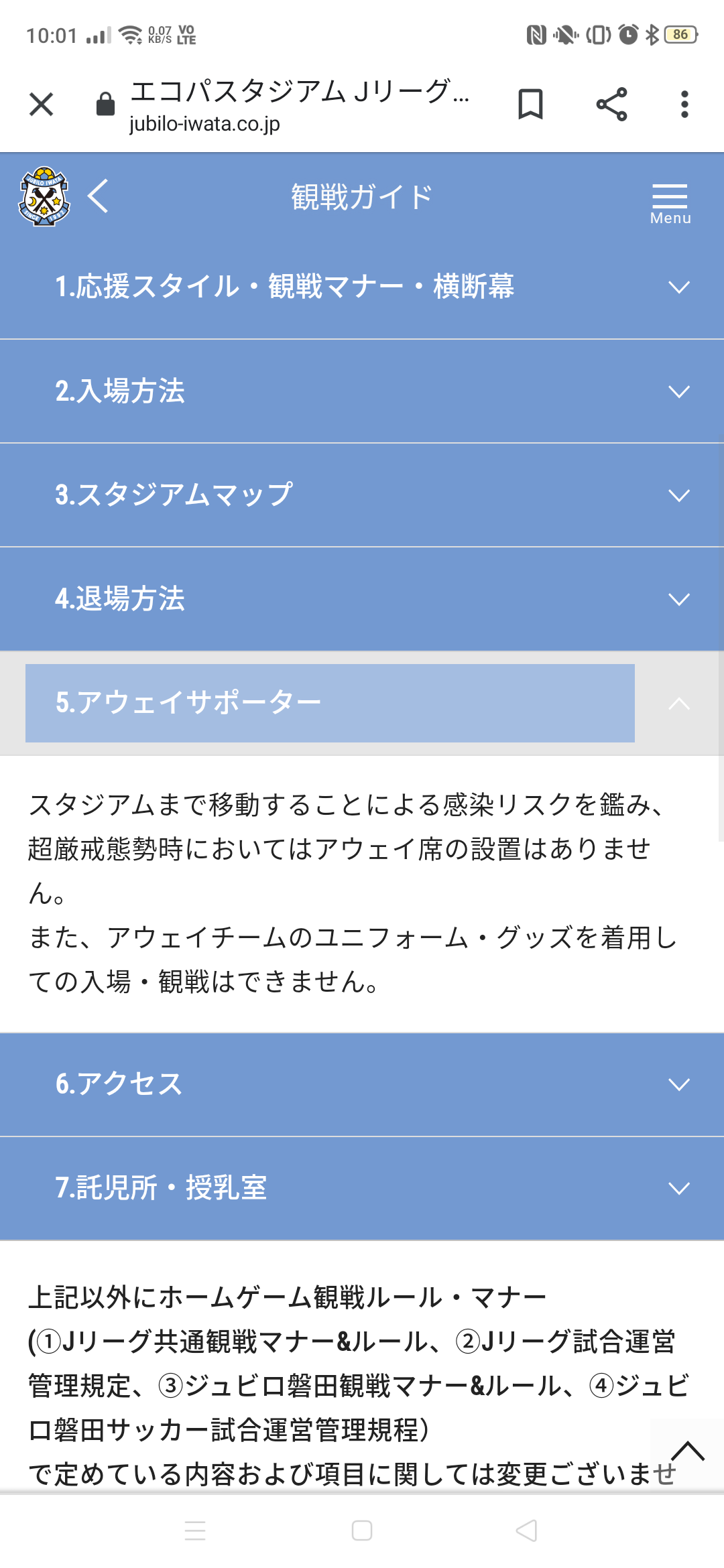This screenshot has height=1568, width=724.
Task: Tap the Jubilo Iwata logo
Action: point(44,196)
